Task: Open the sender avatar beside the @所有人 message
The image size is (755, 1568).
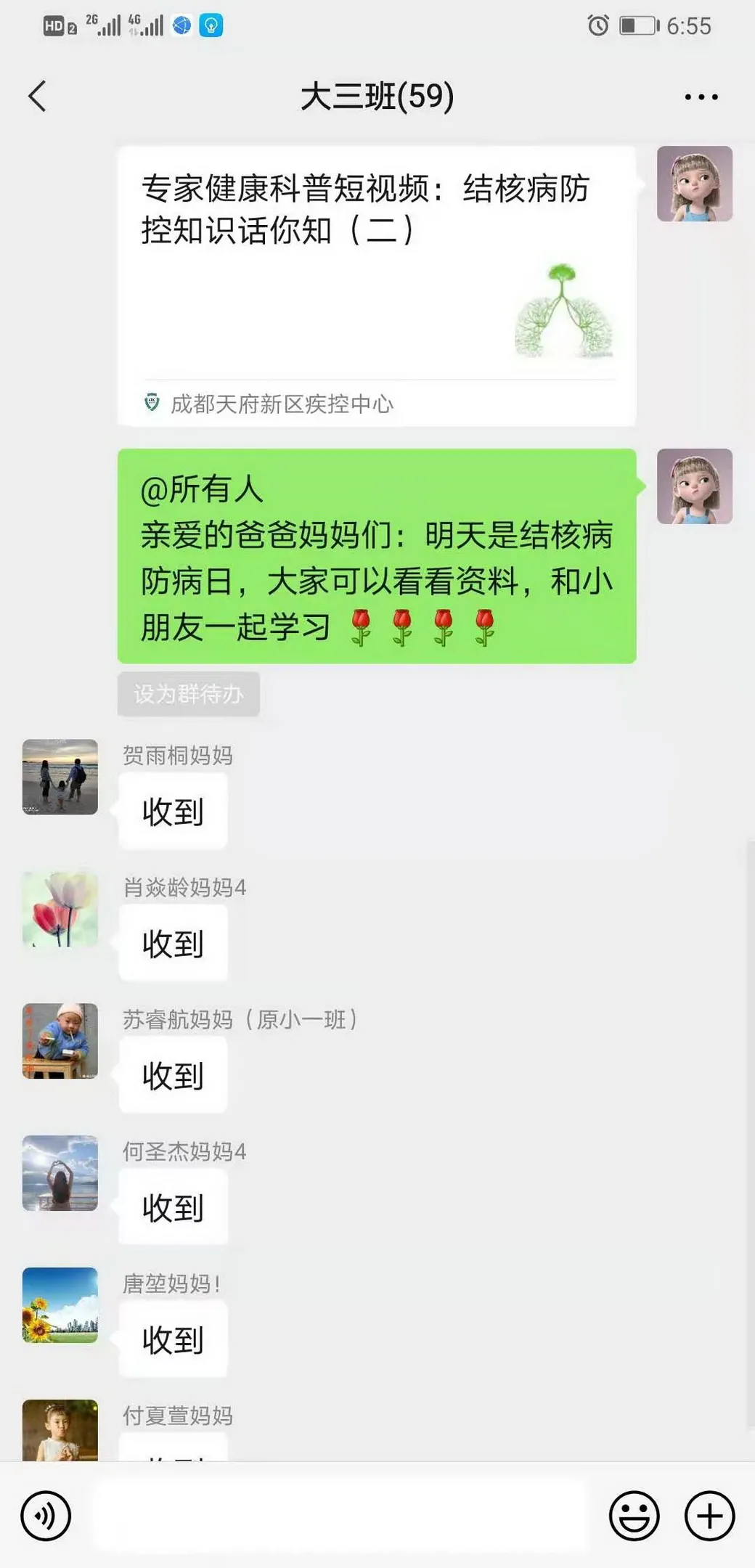Action: tap(694, 486)
